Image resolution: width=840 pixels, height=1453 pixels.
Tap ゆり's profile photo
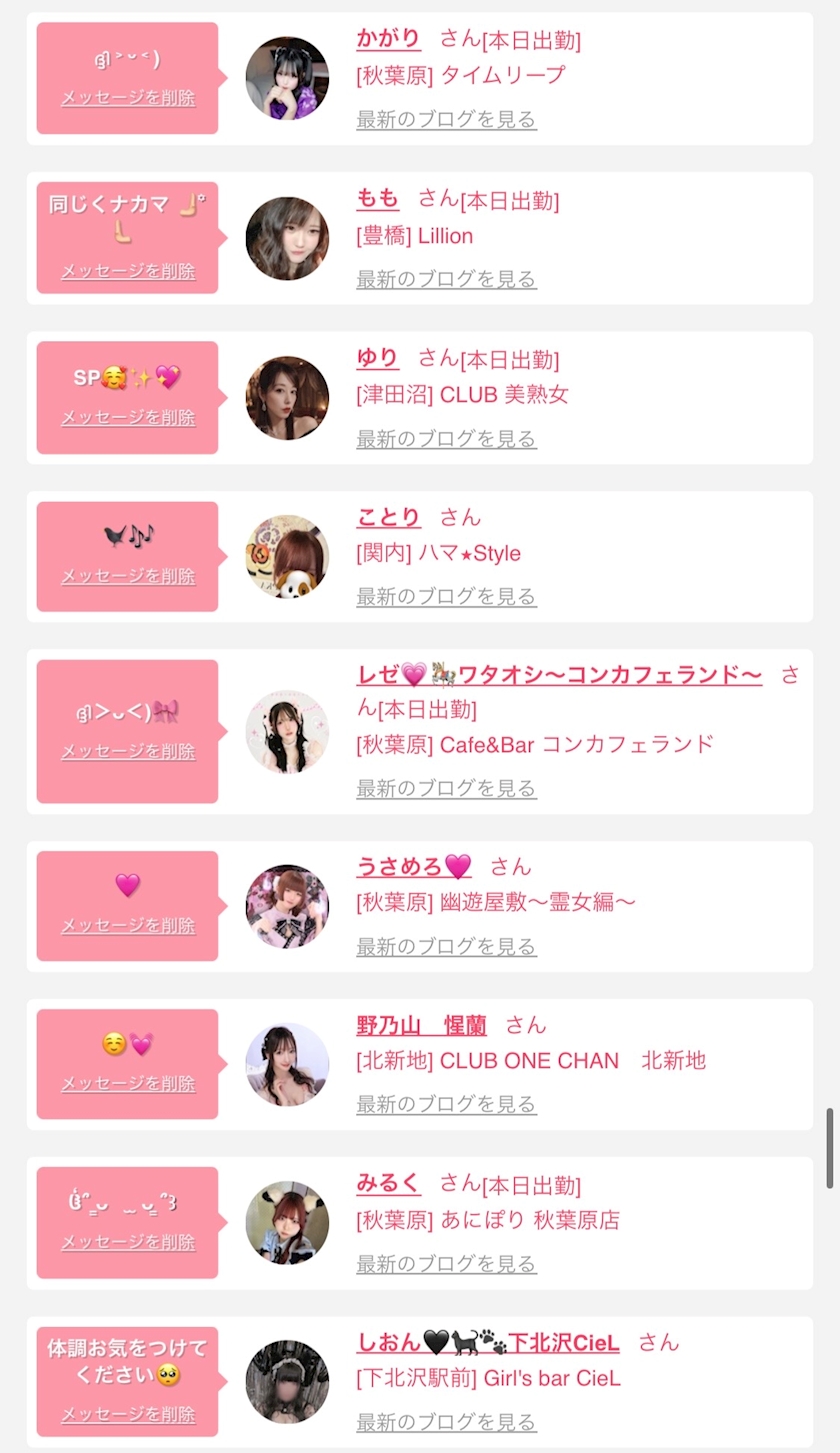(x=287, y=398)
